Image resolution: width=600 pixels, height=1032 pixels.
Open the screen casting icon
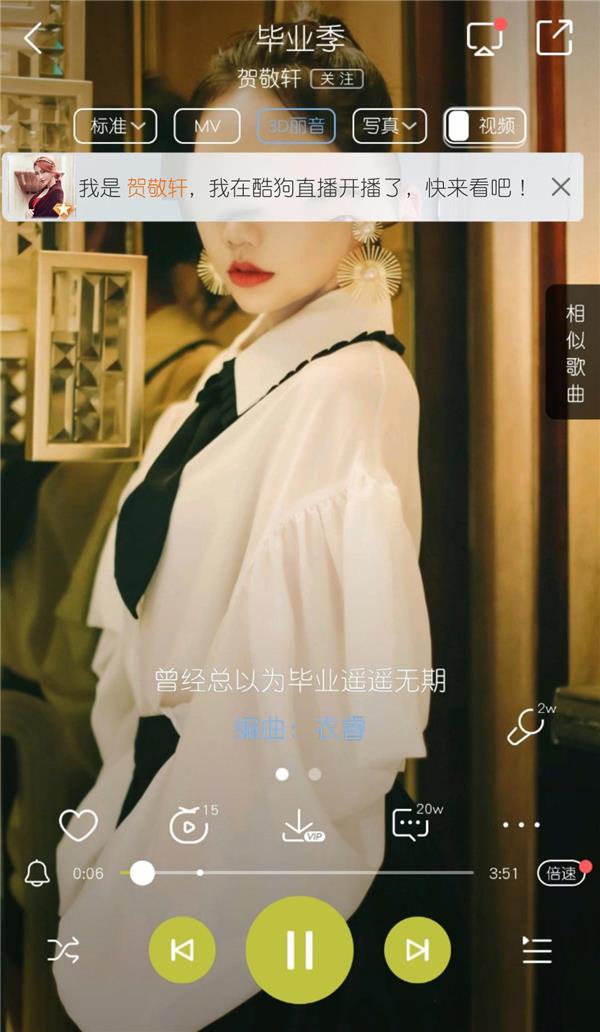pos(485,39)
